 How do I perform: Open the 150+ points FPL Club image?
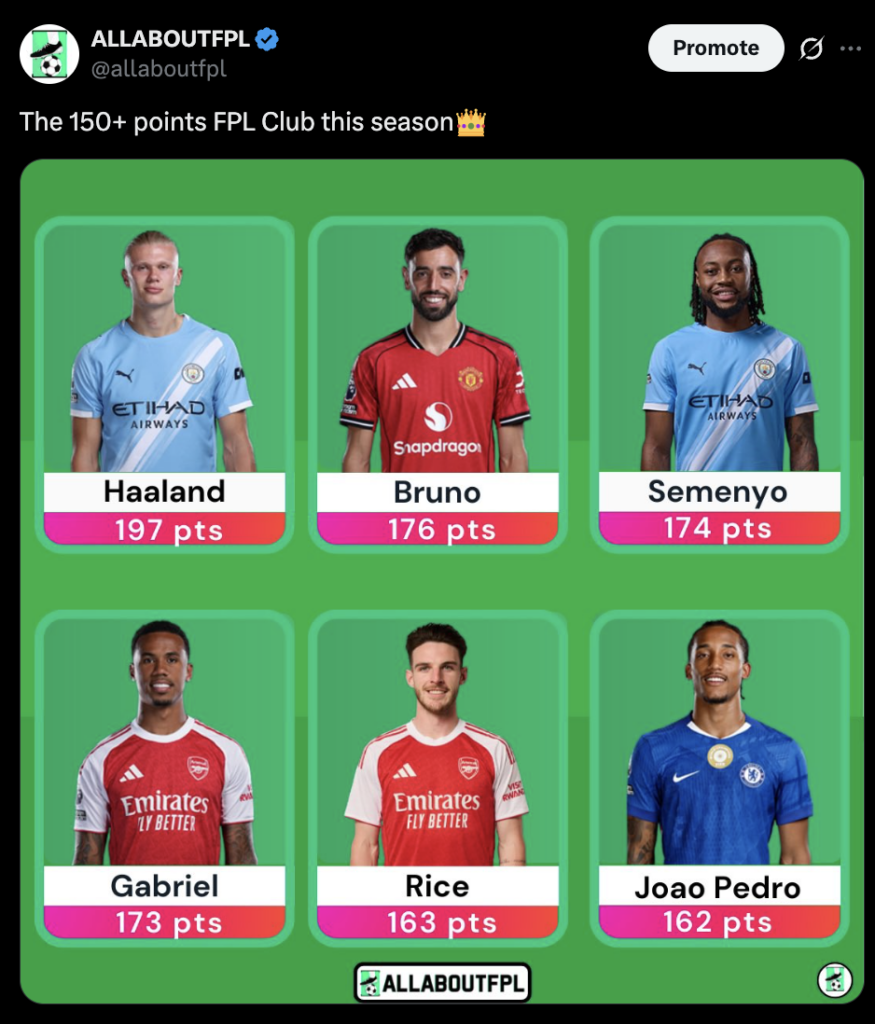[441, 580]
